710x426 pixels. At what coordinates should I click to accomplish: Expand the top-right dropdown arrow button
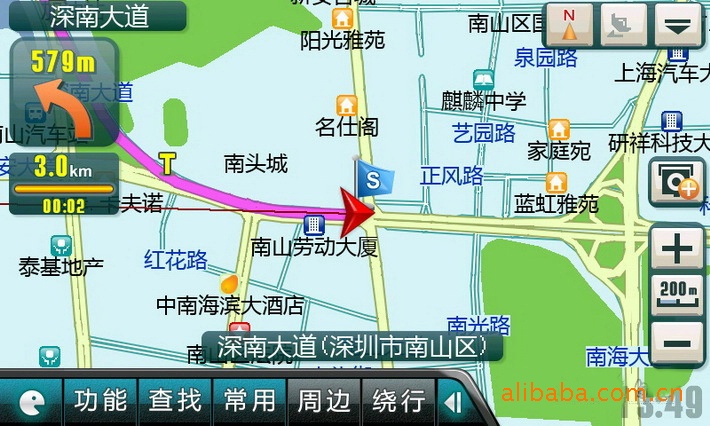coord(679,25)
